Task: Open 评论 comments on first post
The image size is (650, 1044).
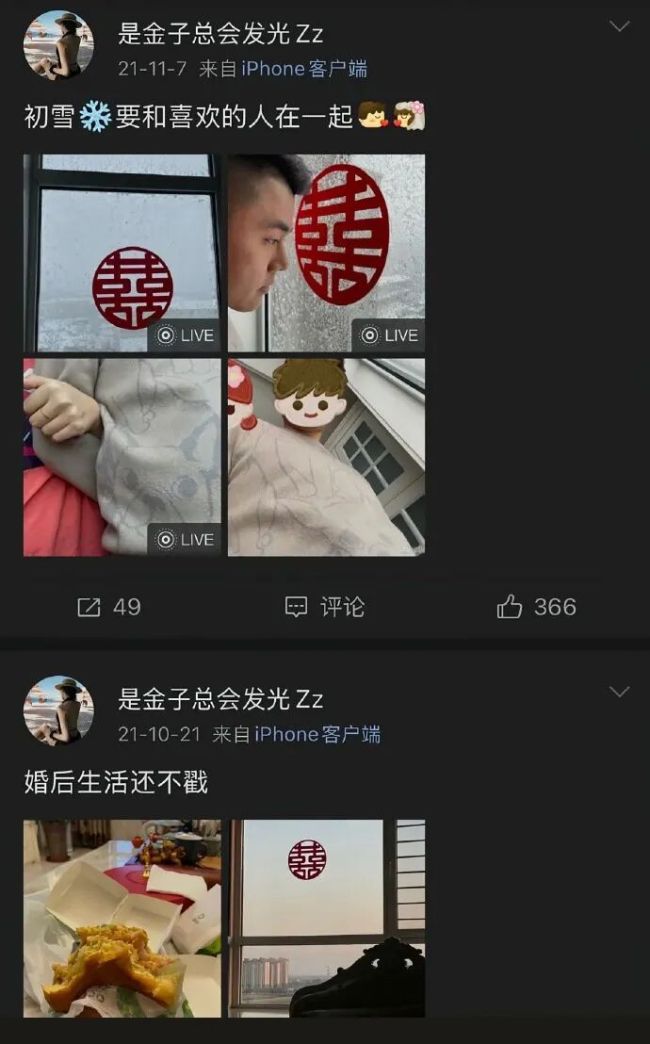Action: pos(325,607)
